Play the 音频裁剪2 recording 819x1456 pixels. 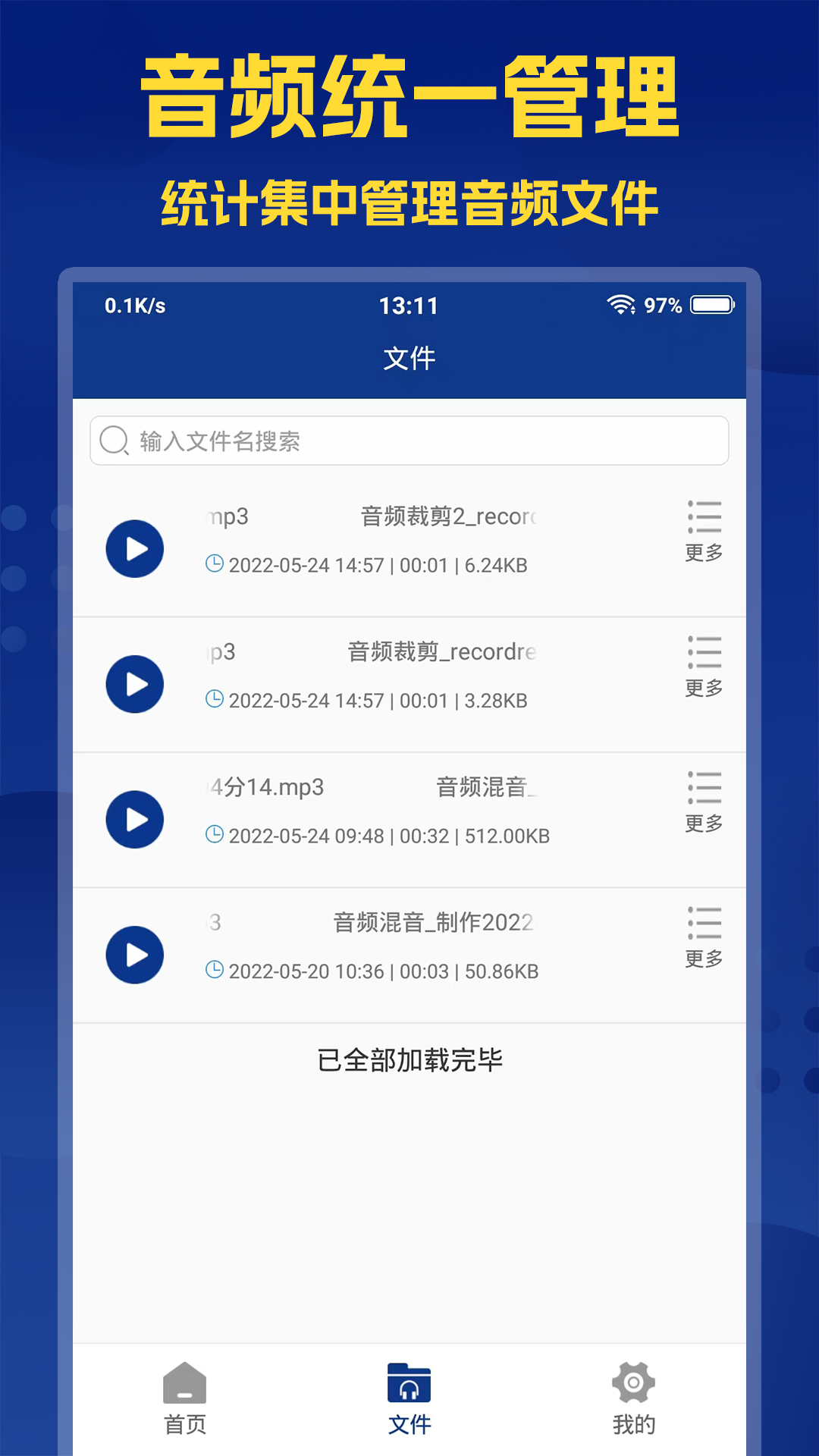coord(134,548)
